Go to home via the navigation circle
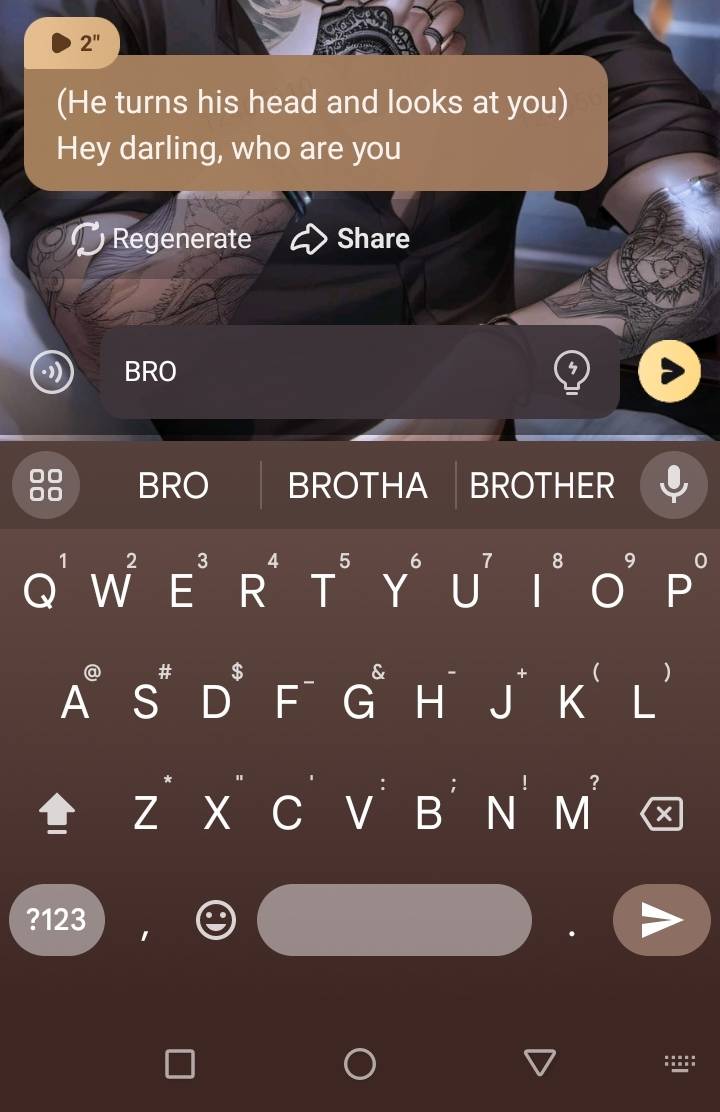 click(x=360, y=1064)
